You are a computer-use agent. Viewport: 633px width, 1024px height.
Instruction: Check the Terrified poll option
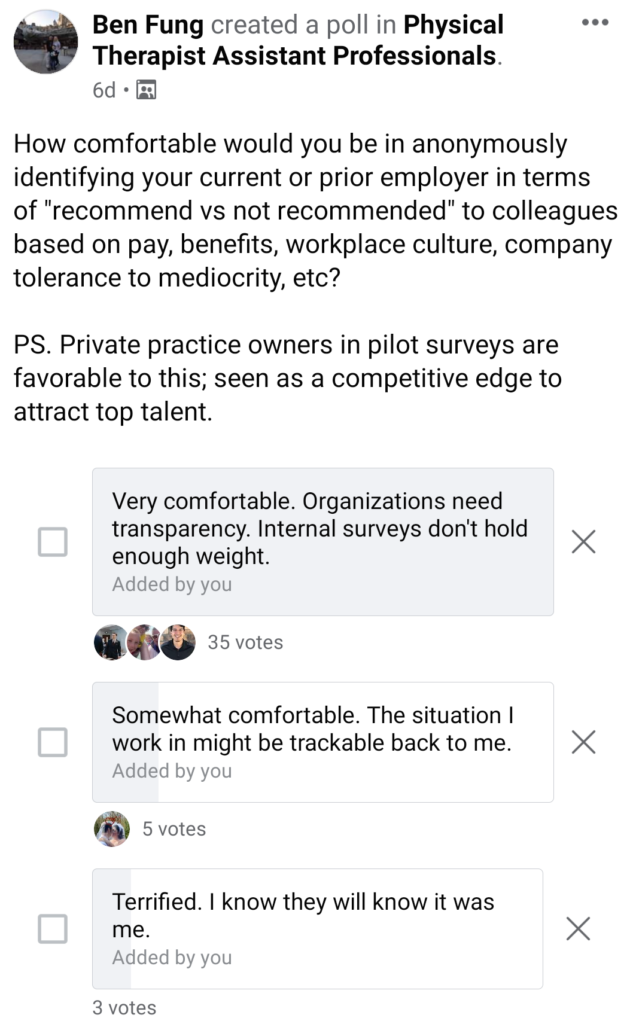(53, 928)
